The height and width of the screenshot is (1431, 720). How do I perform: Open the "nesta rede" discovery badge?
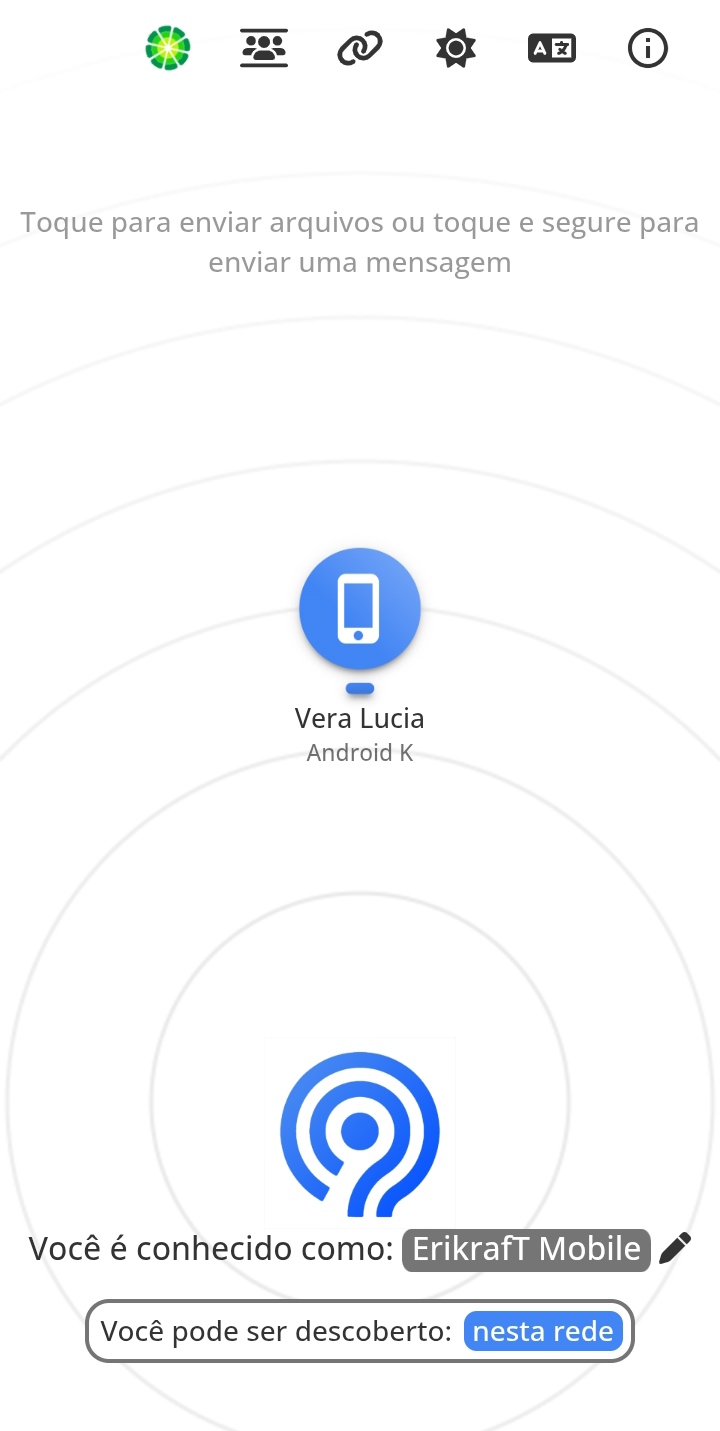(543, 1332)
